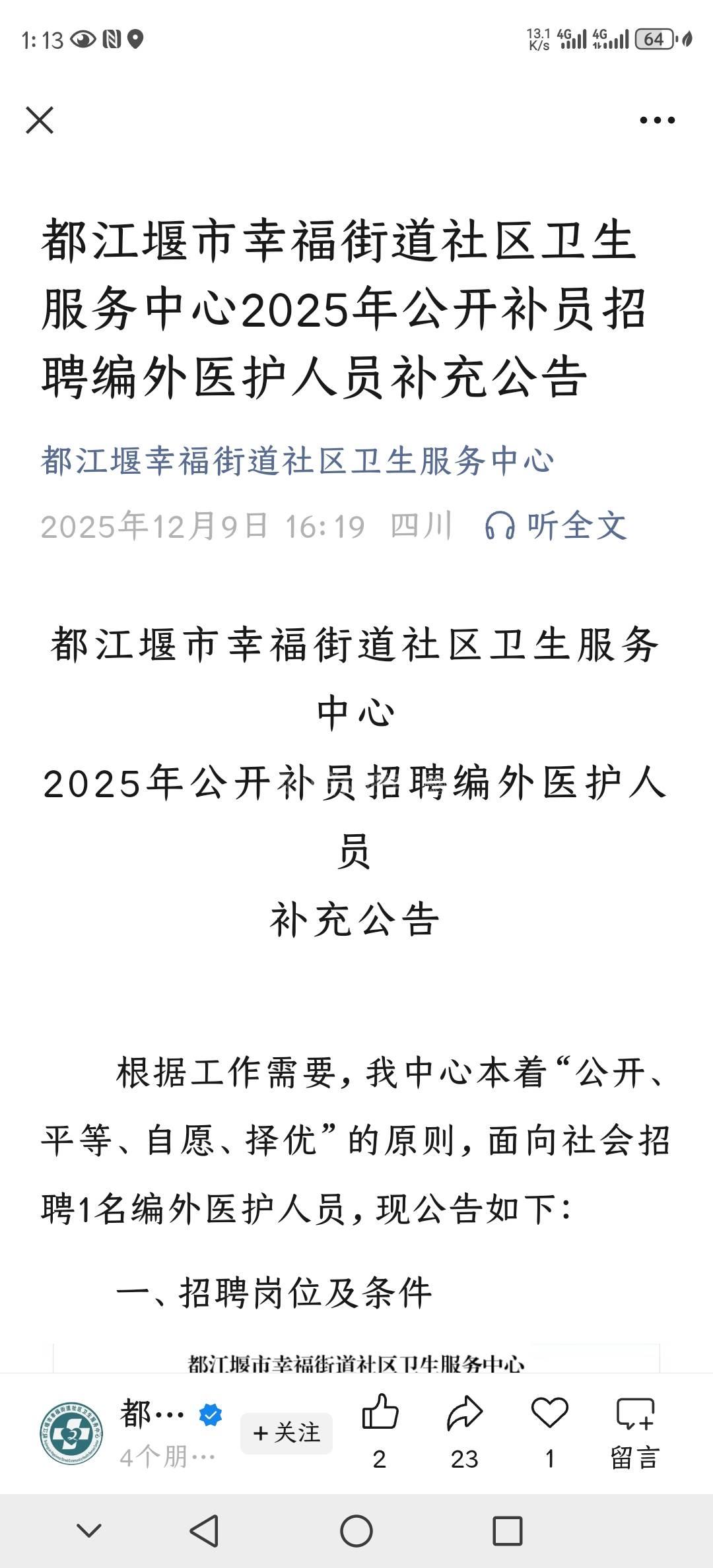
Task: Give the article a thumbs-up
Action: (380, 1414)
